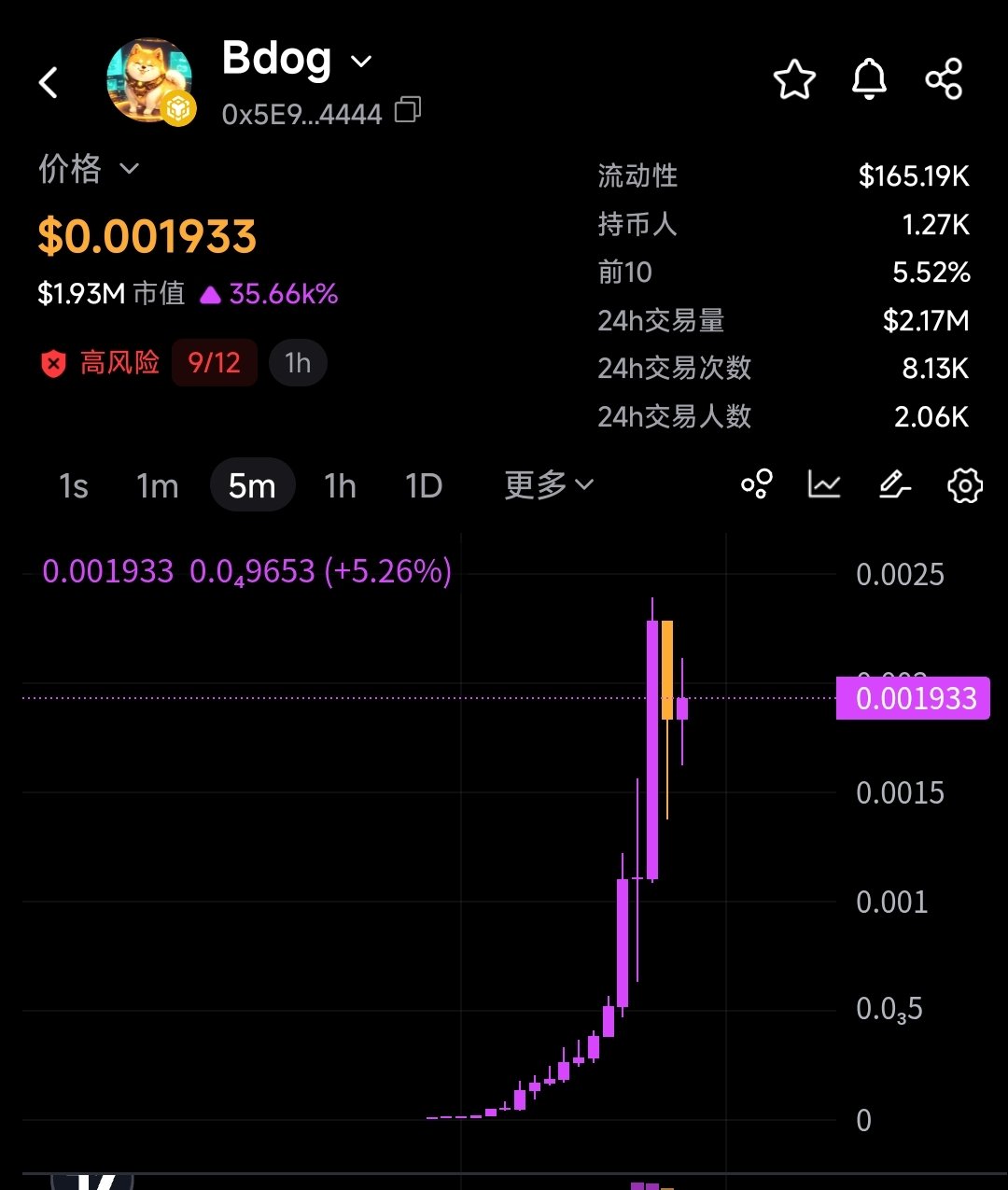Open chart indicators line icon
Image resolution: width=1008 pixels, height=1190 pixels.
tap(824, 484)
